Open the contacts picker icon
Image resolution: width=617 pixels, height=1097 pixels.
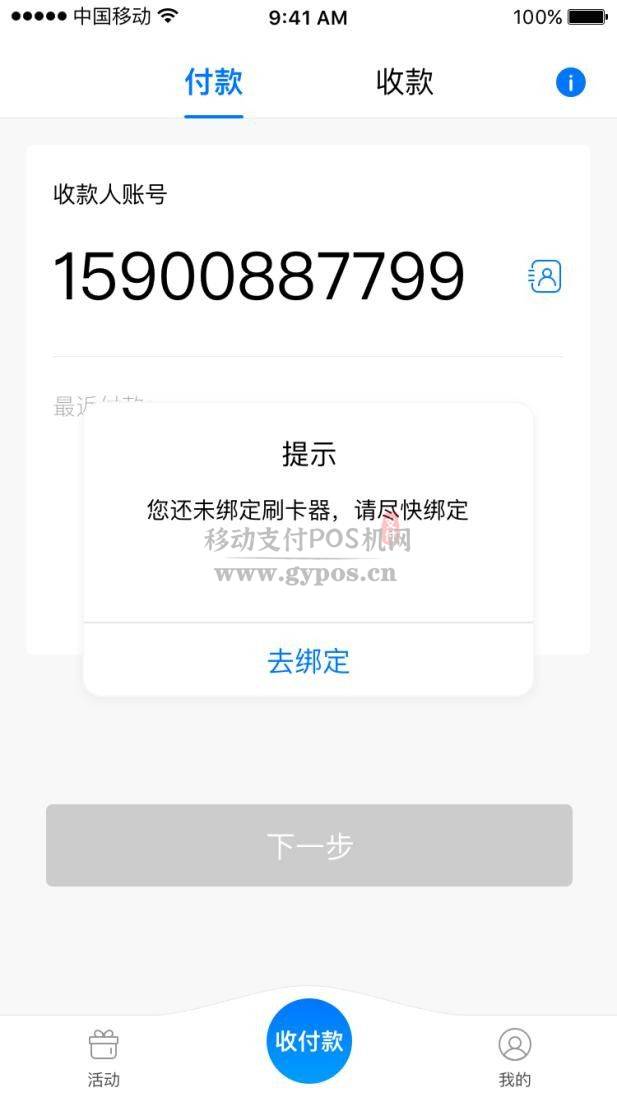coord(544,276)
